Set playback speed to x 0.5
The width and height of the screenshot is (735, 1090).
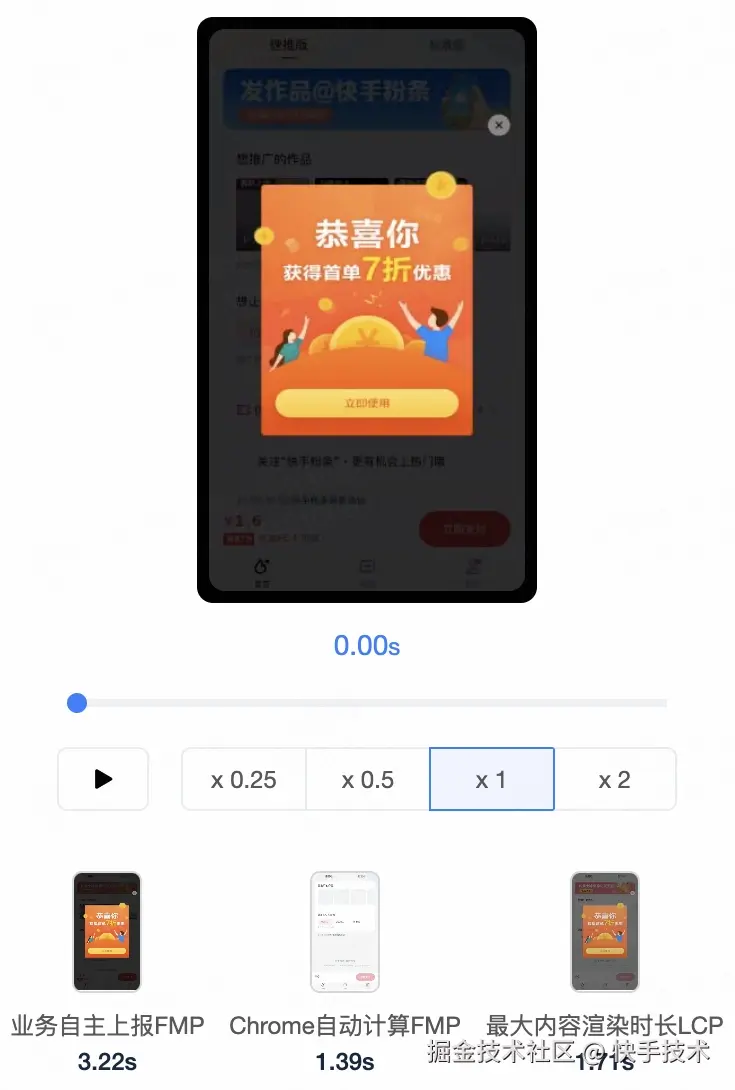pos(367,779)
